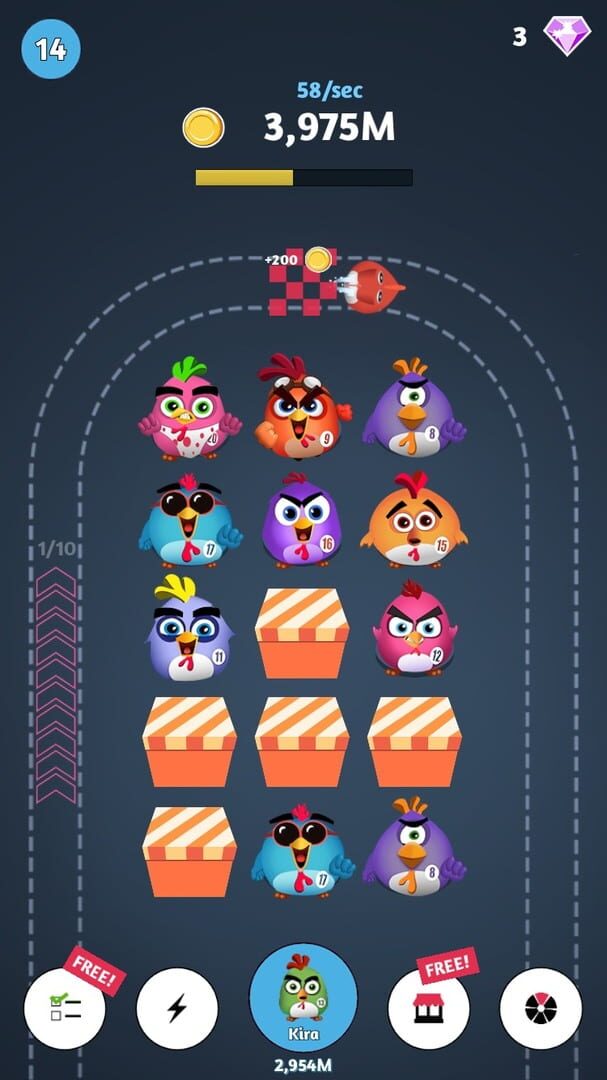Tap the level 14 badge

(x=51, y=49)
